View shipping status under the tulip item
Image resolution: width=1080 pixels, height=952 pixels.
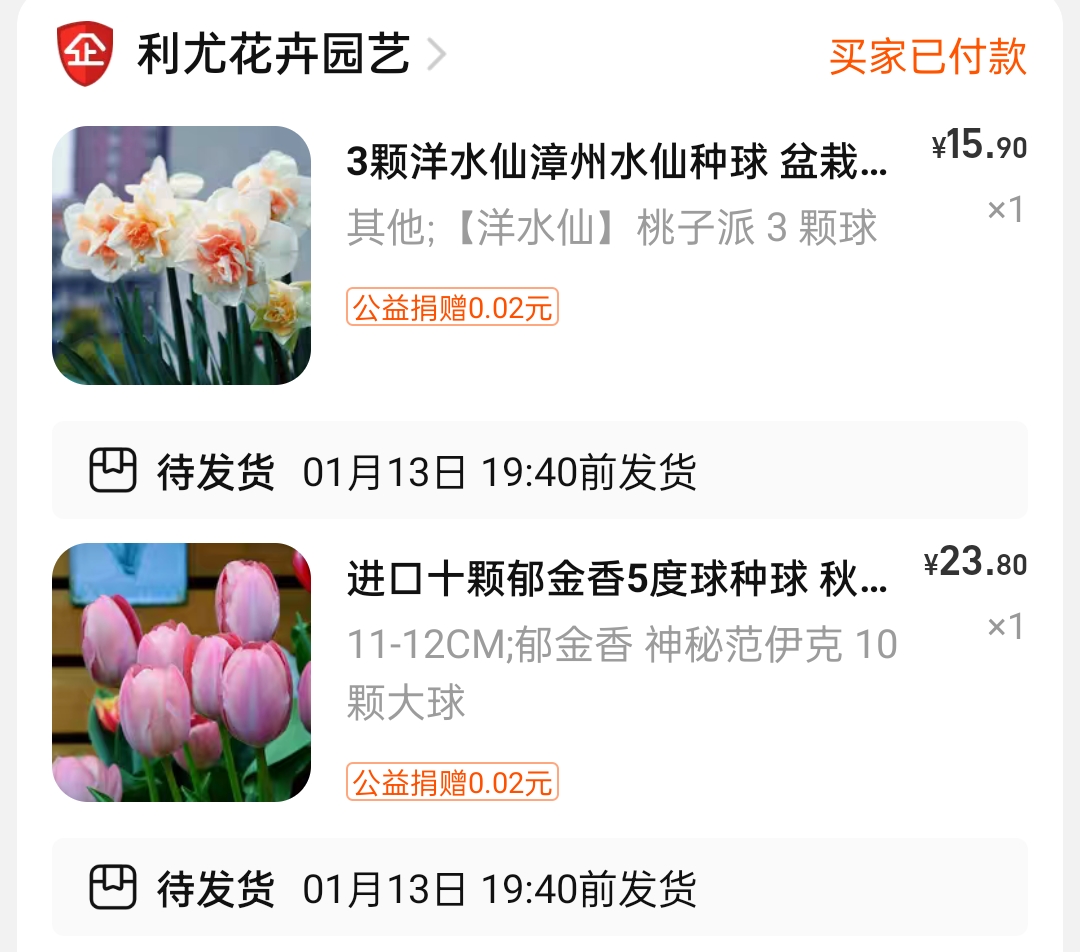(x=539, y=888)
